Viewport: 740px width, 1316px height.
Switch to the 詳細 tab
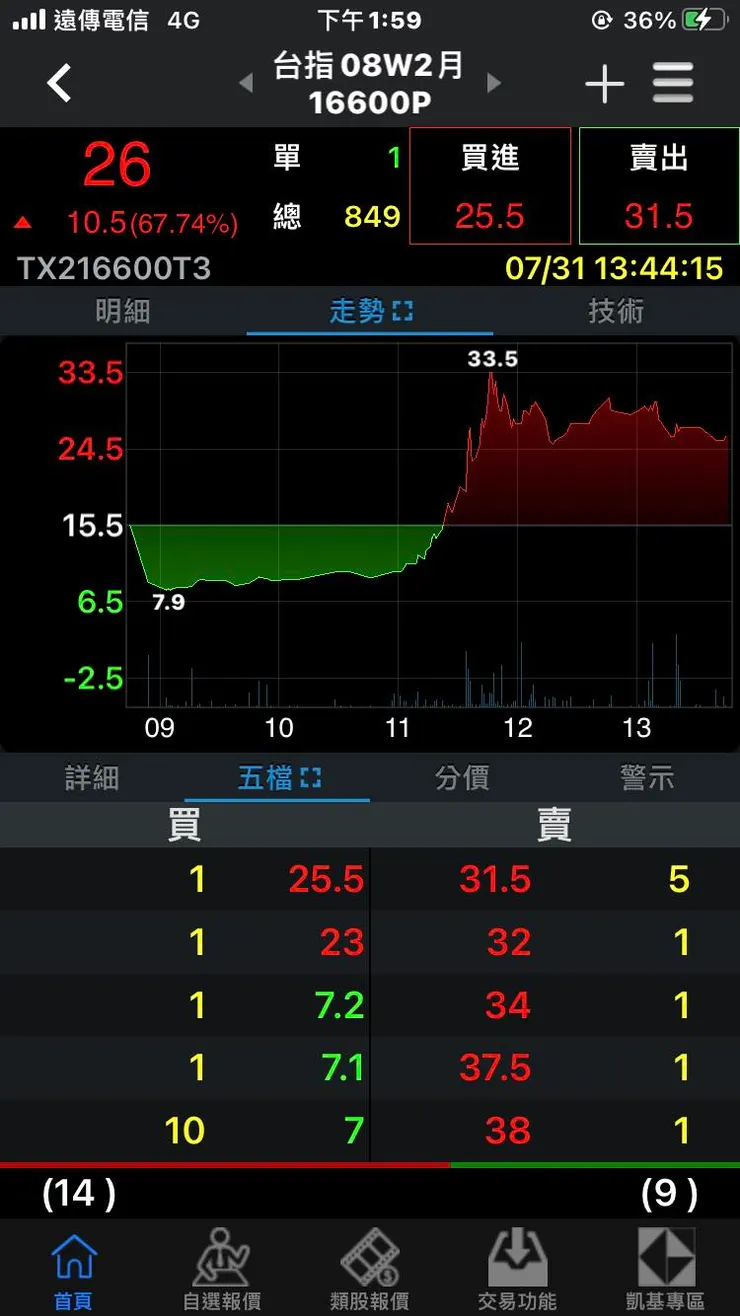tap(92, 778)
